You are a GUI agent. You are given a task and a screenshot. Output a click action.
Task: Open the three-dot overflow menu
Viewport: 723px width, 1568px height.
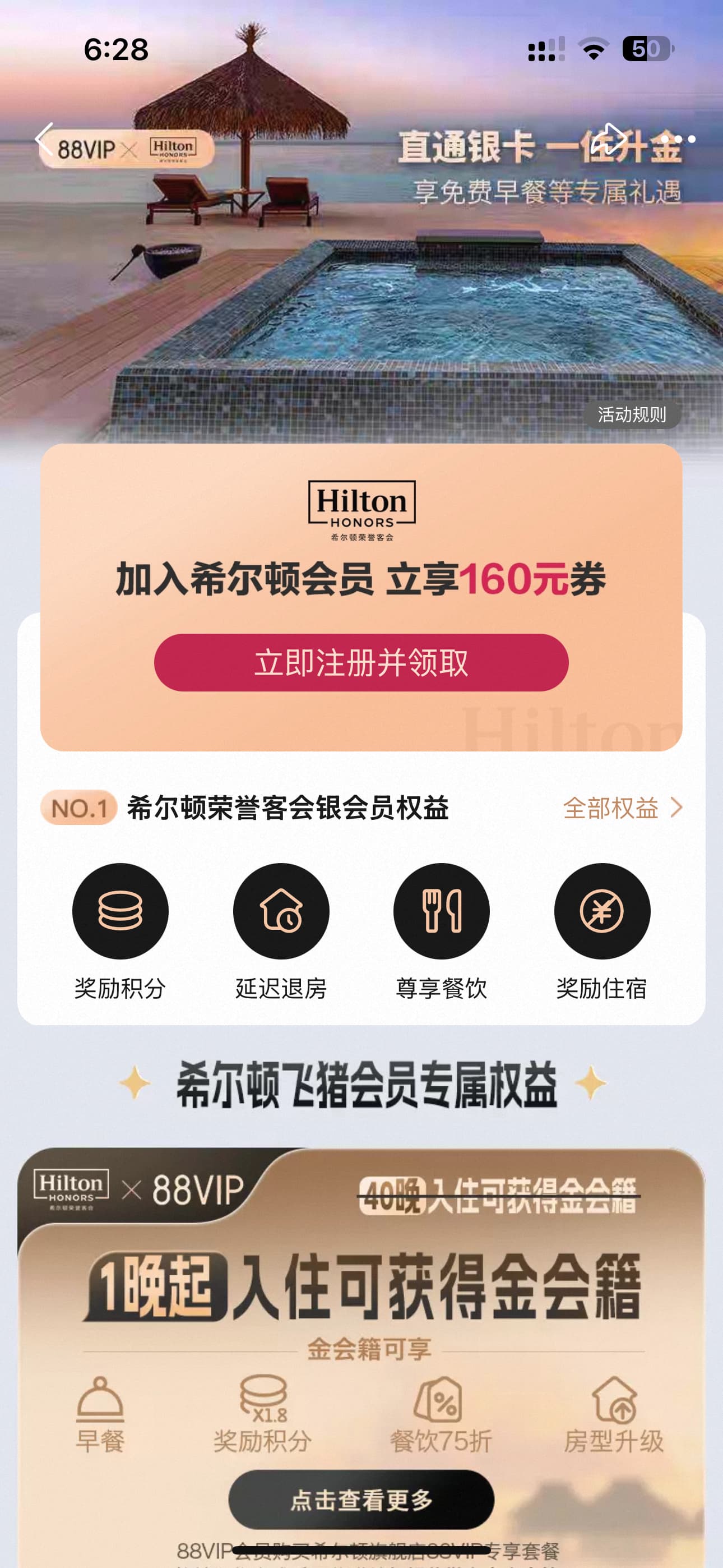pyautogui.click(x=679, y=140)
